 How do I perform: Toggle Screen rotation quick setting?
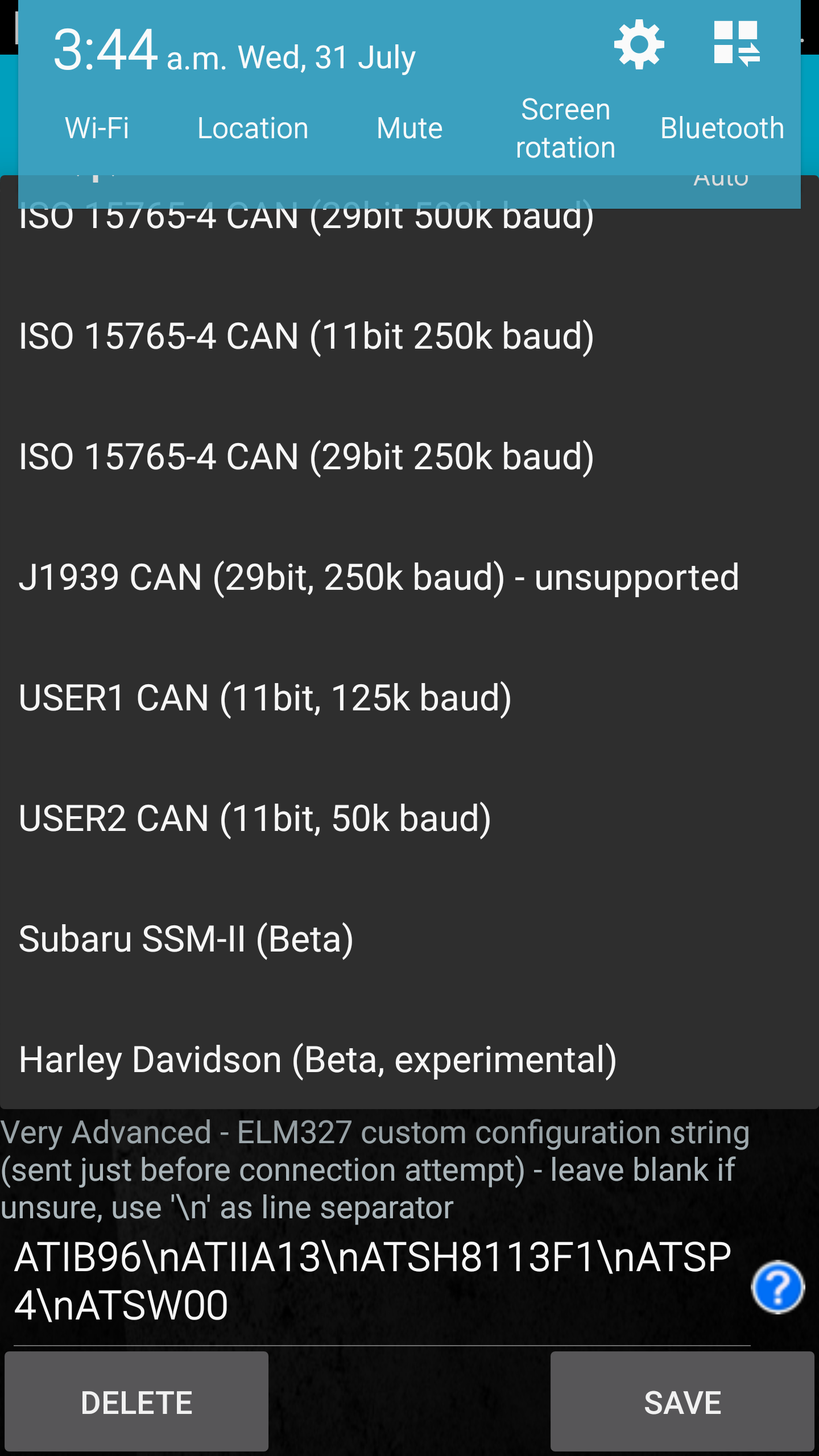[565, 129]
